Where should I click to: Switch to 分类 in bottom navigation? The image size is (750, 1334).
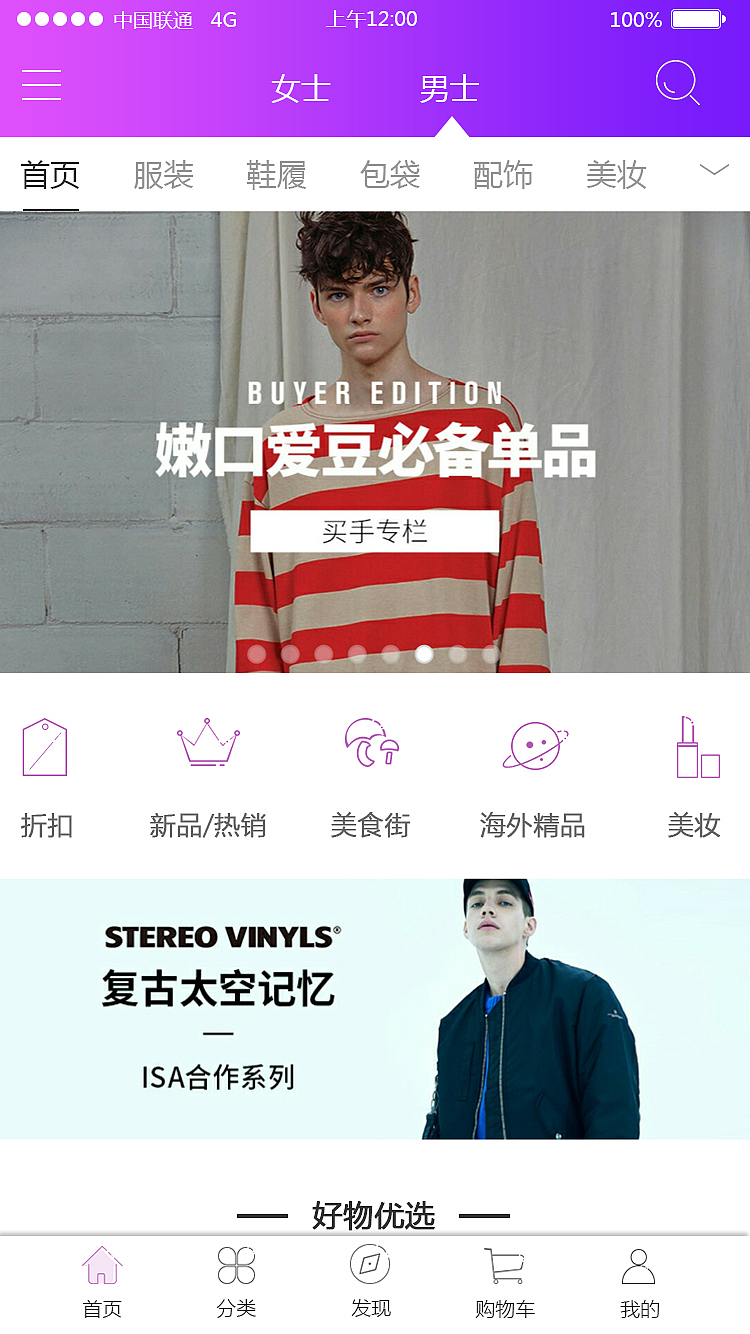tap(236, 1282)
